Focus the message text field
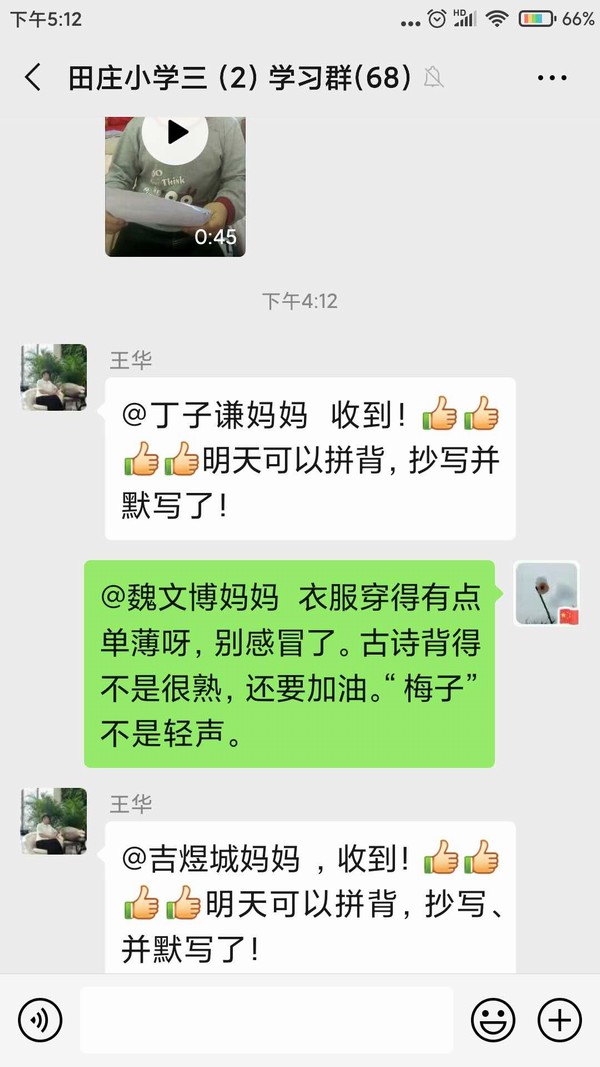 [266, 1020]
